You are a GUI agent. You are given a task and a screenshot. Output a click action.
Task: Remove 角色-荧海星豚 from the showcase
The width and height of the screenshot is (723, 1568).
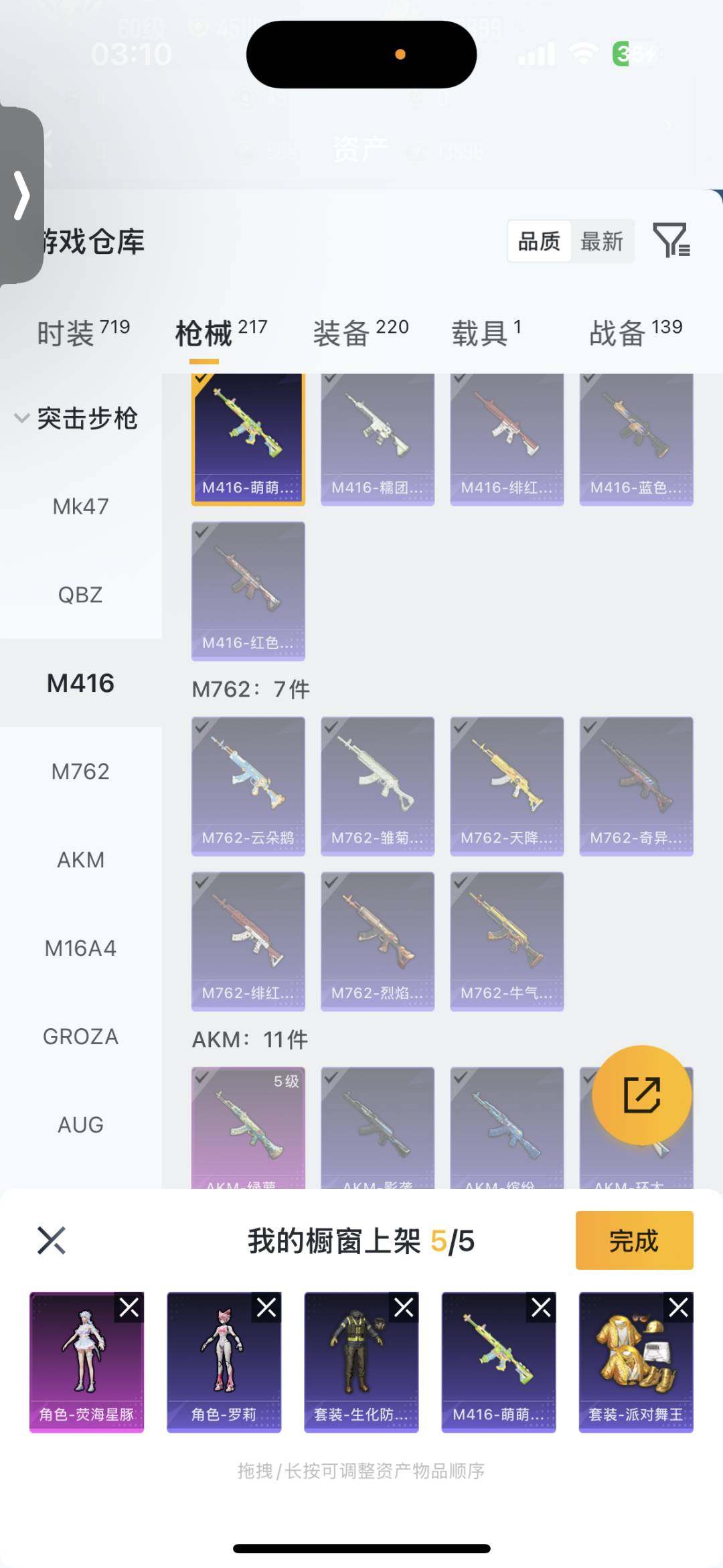pos(129,1307)
